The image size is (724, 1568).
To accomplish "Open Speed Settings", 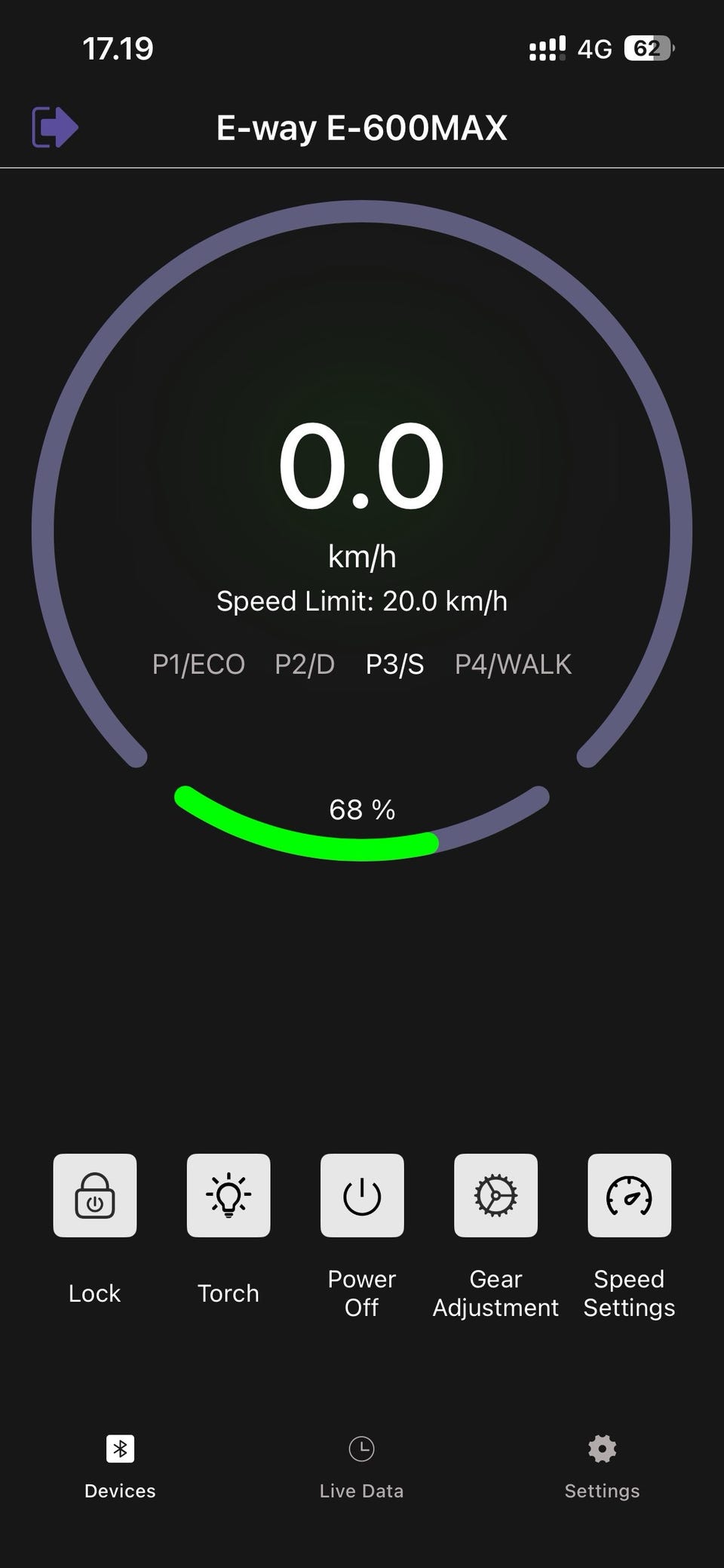I will [629, 1195].
